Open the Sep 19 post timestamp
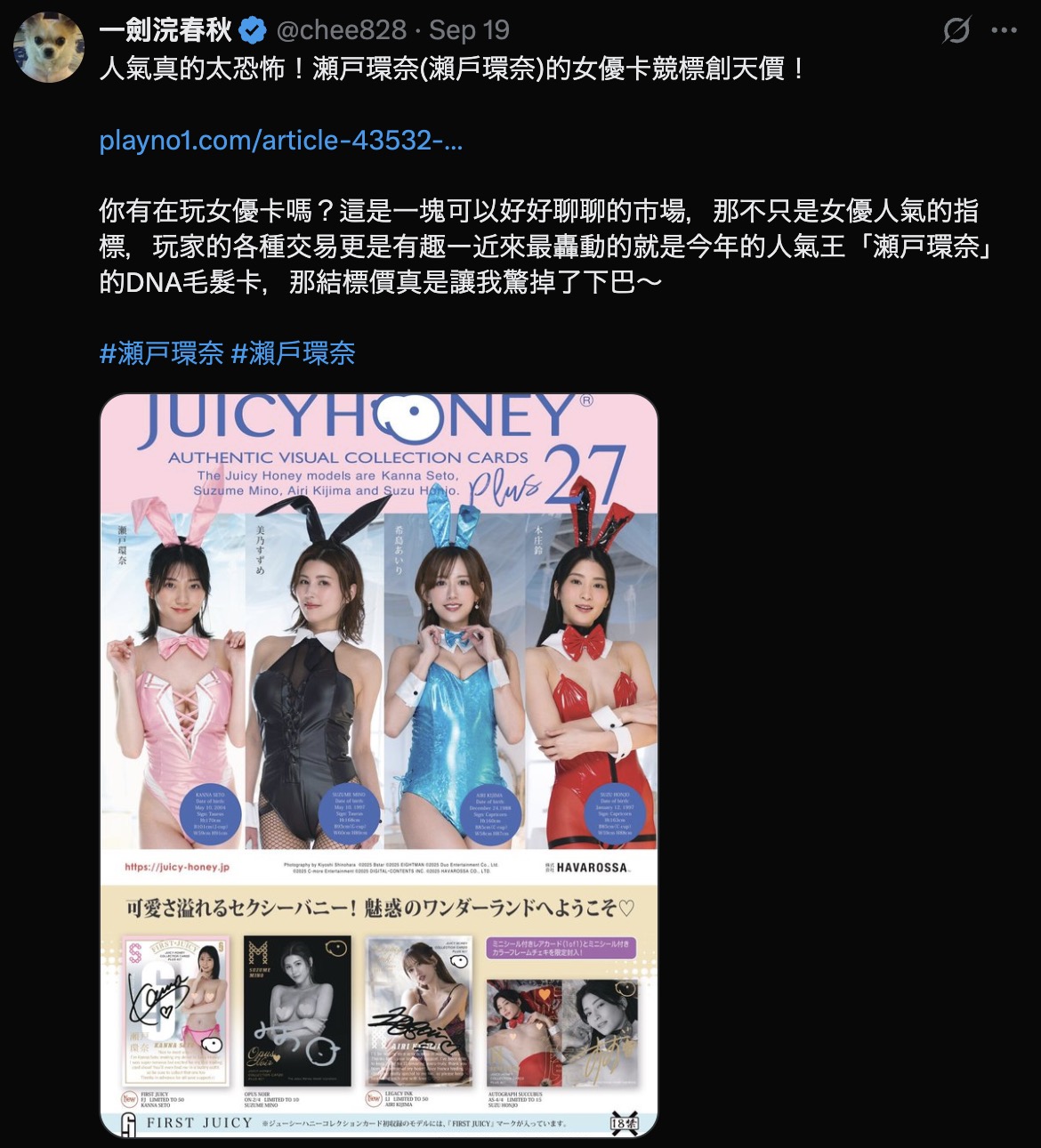 click(469, 30)
